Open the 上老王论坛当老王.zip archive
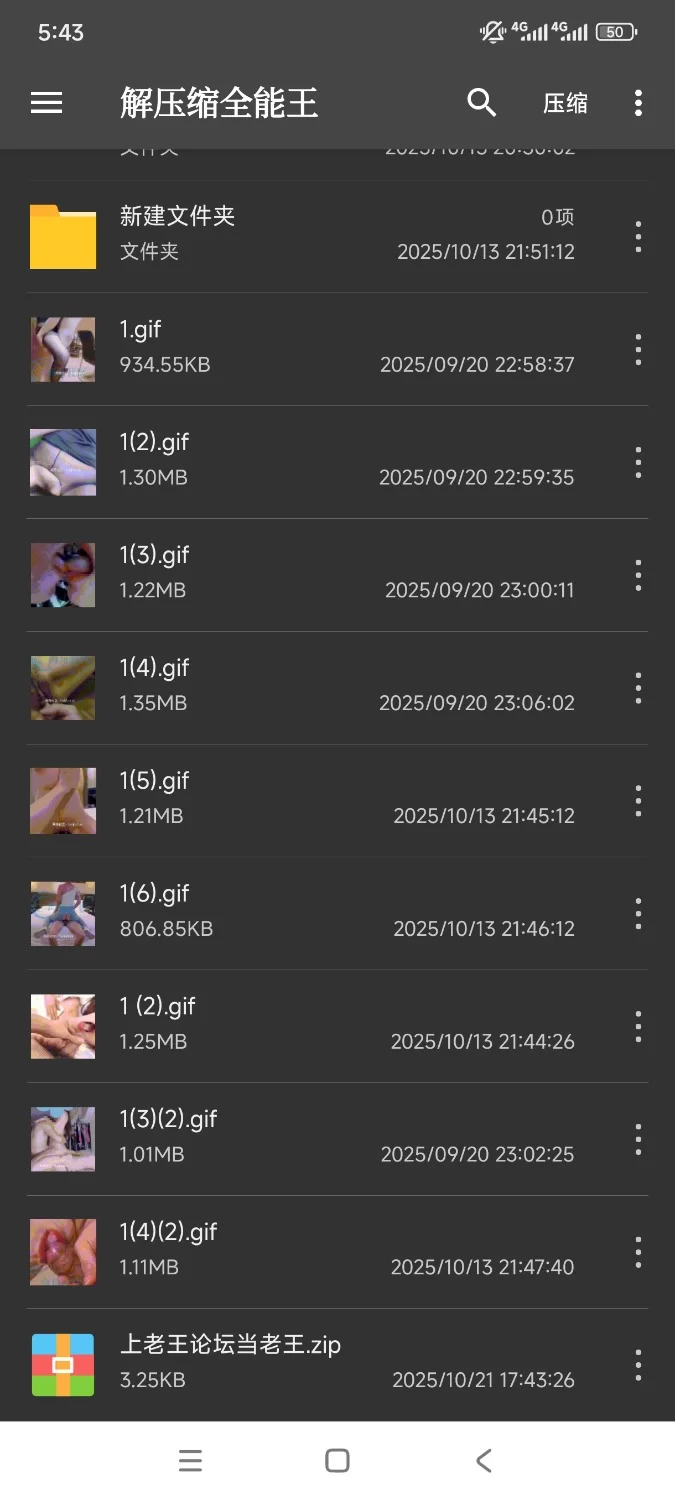 pos(300,1363)
